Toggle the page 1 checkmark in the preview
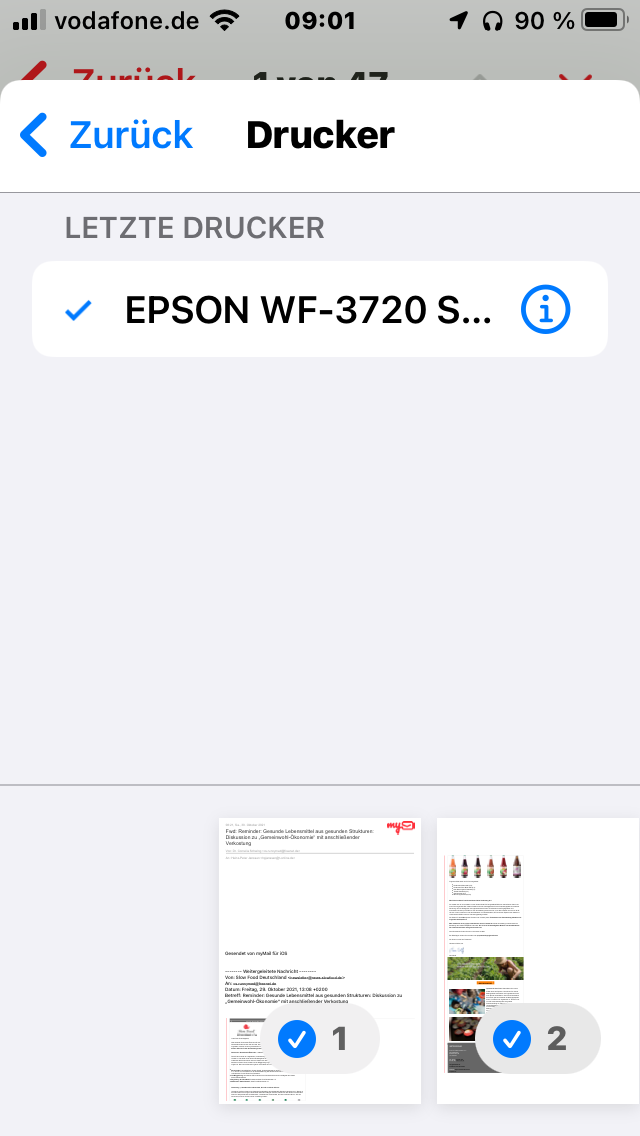640x1136 pixels. point(297,1039)
